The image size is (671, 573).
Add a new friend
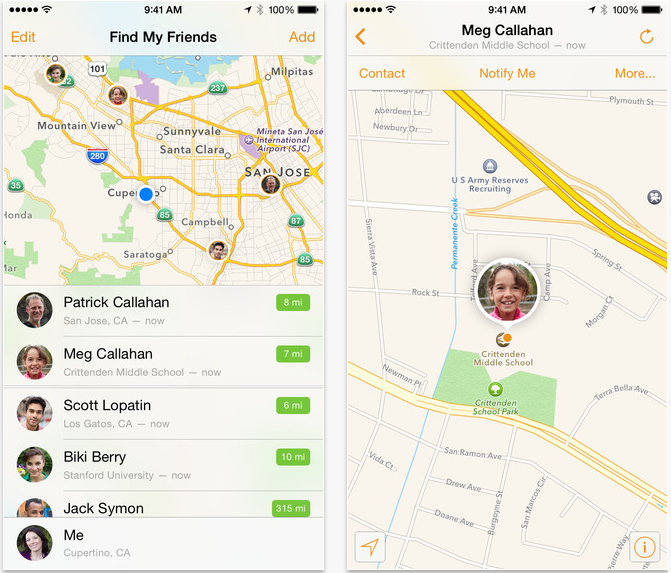coord(301,37)
